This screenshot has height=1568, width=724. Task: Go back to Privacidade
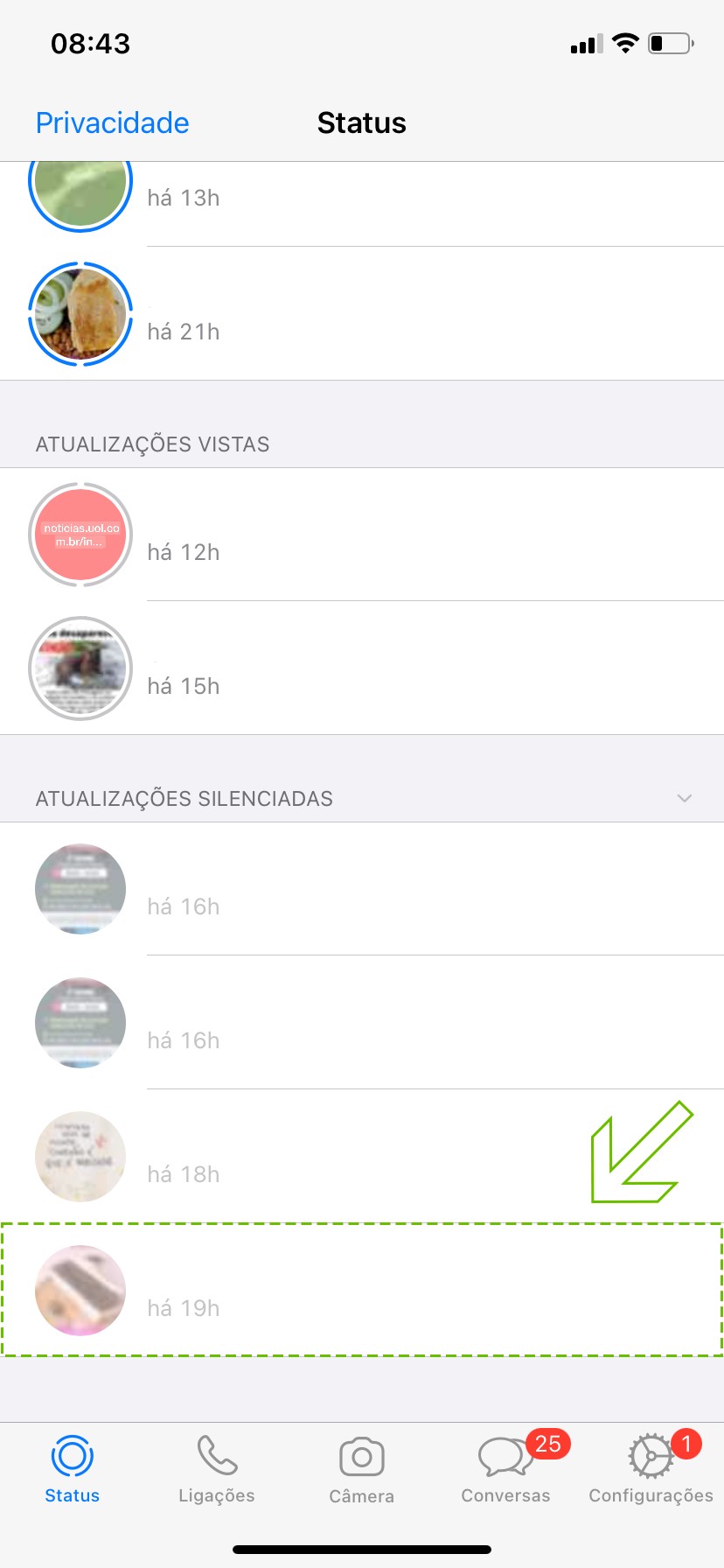coord(112,123)
